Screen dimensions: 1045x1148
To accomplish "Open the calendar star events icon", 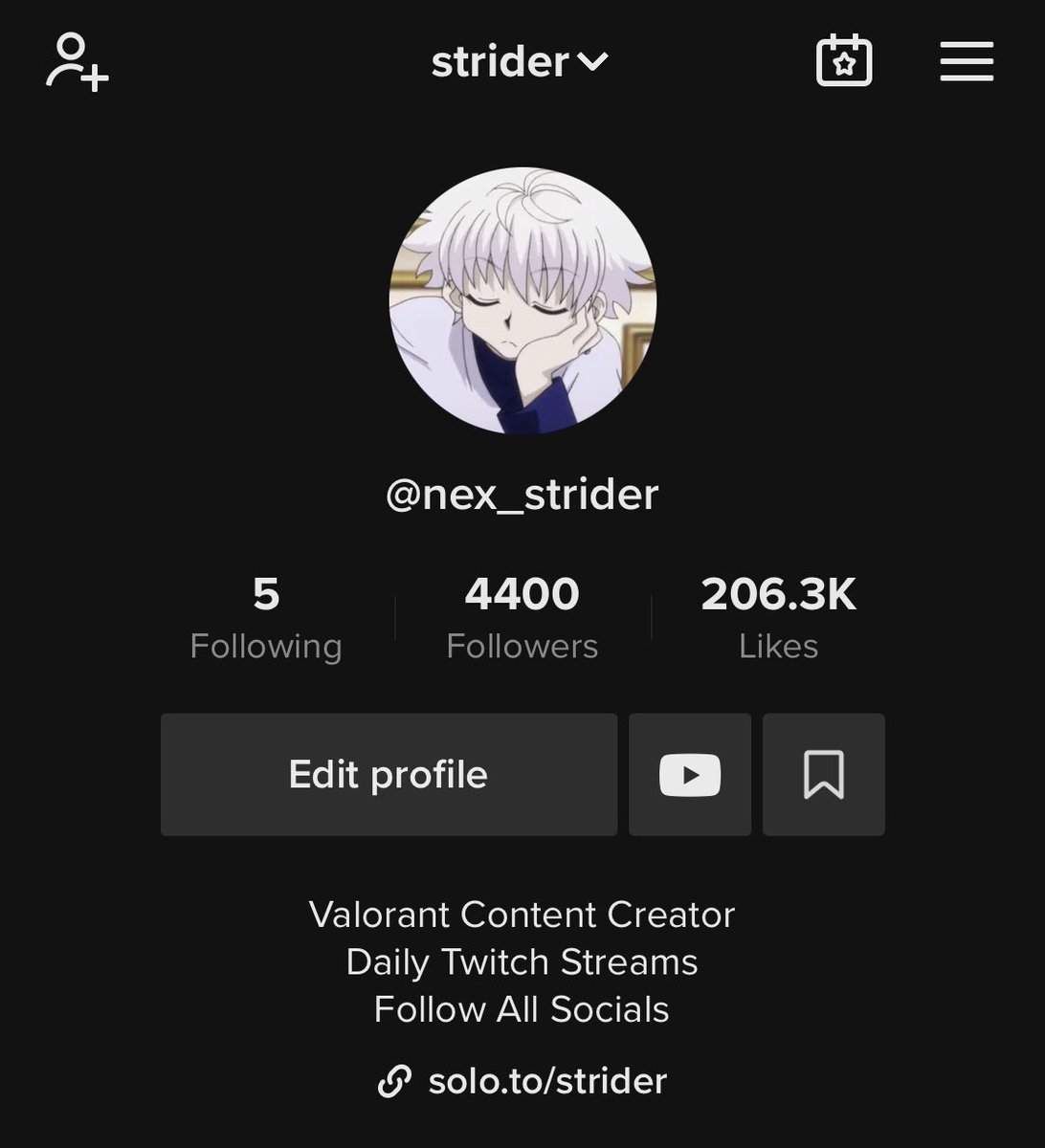I will pyautogui.click(x=843, y=61).
